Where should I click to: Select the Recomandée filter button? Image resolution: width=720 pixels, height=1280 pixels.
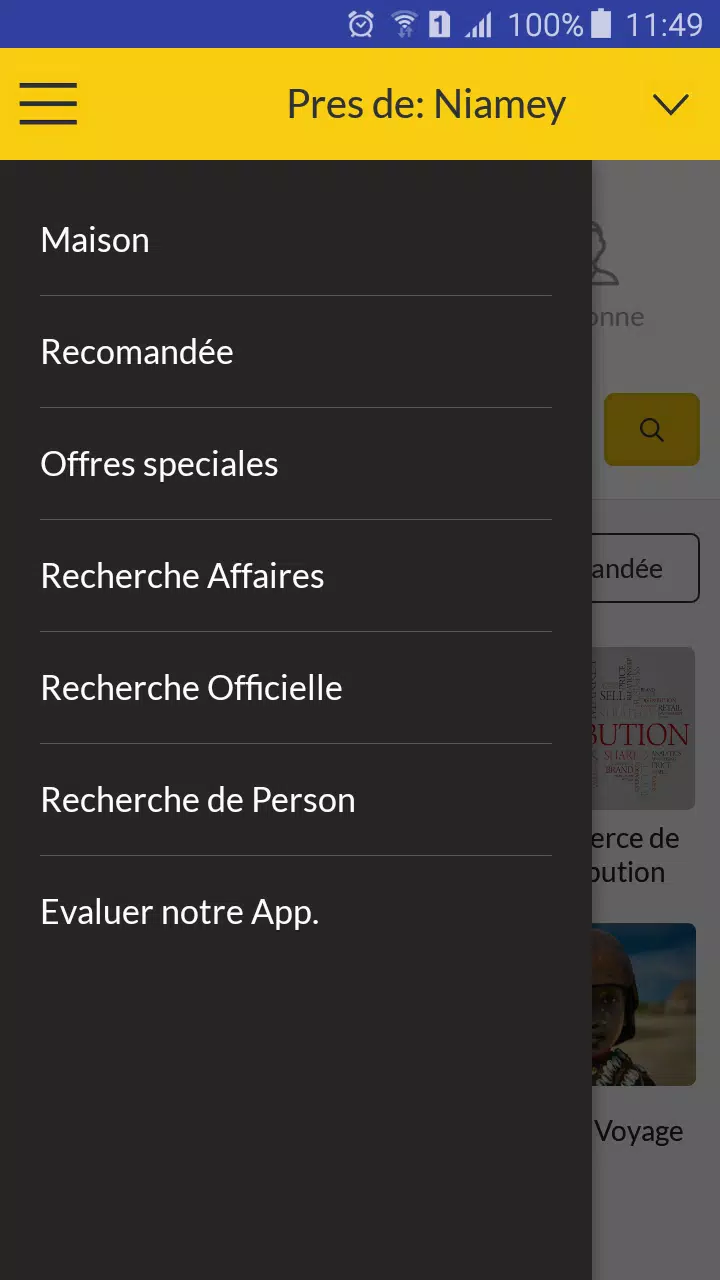(645, 568)
